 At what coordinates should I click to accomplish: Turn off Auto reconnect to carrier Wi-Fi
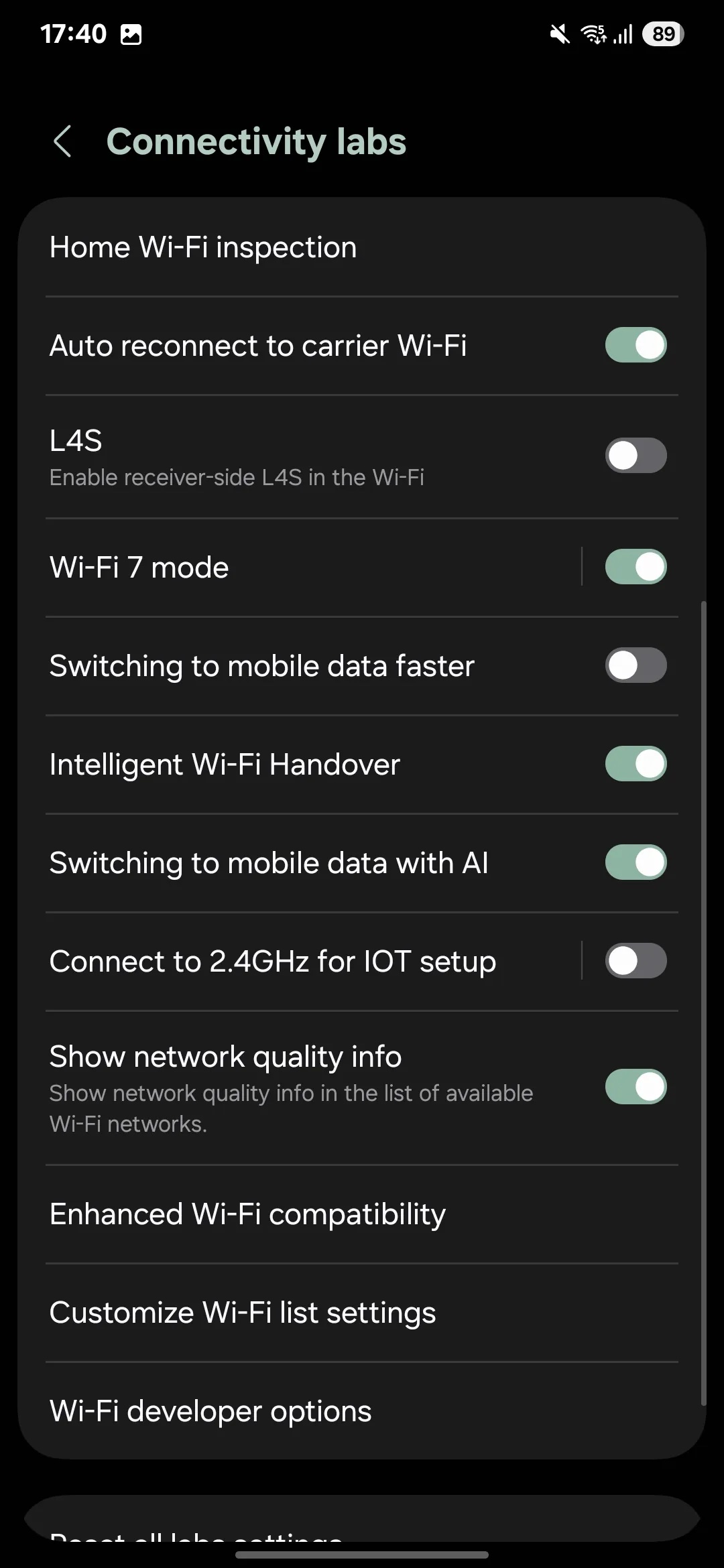point(636,345)
